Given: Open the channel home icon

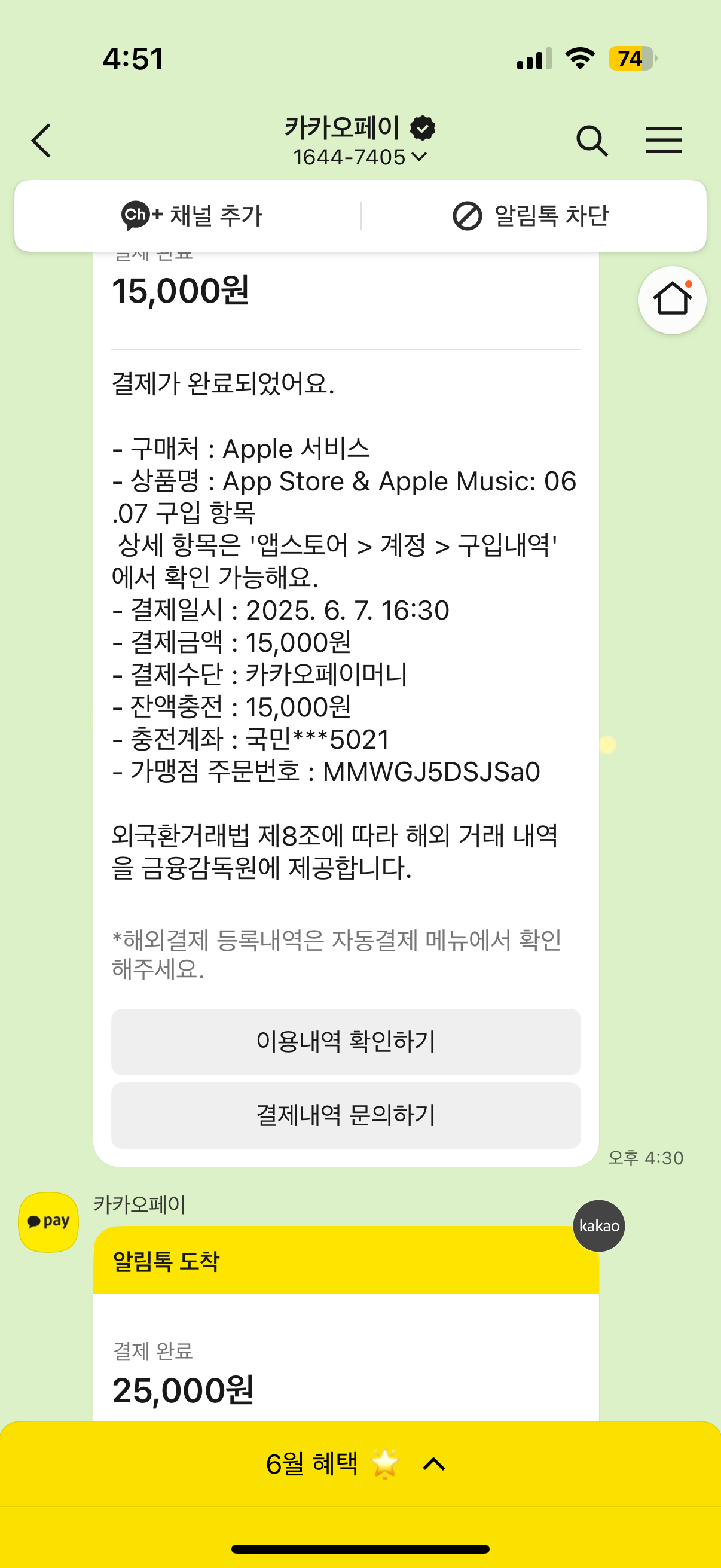Looking at the screenshot, I should (672, 300).
